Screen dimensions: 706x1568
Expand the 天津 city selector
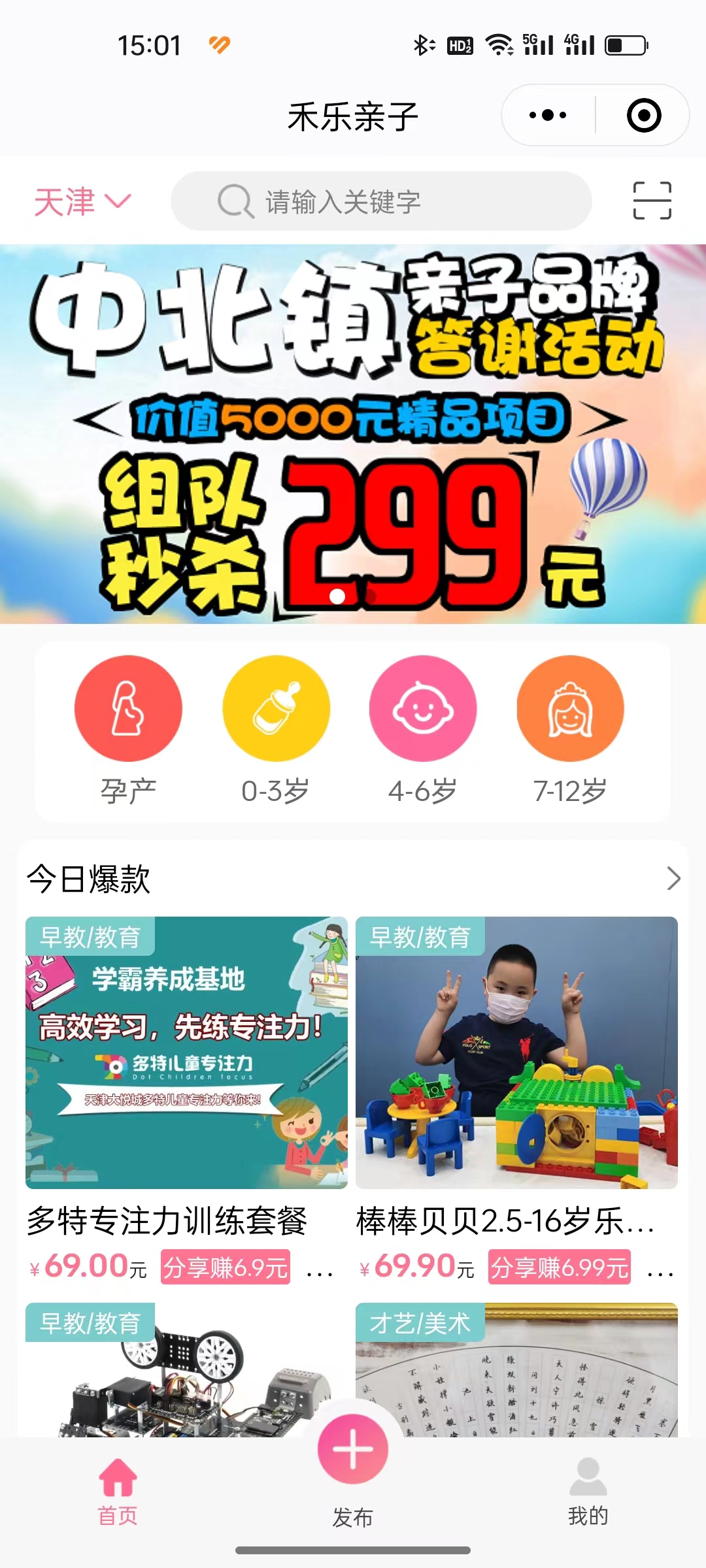pos(83,201)
